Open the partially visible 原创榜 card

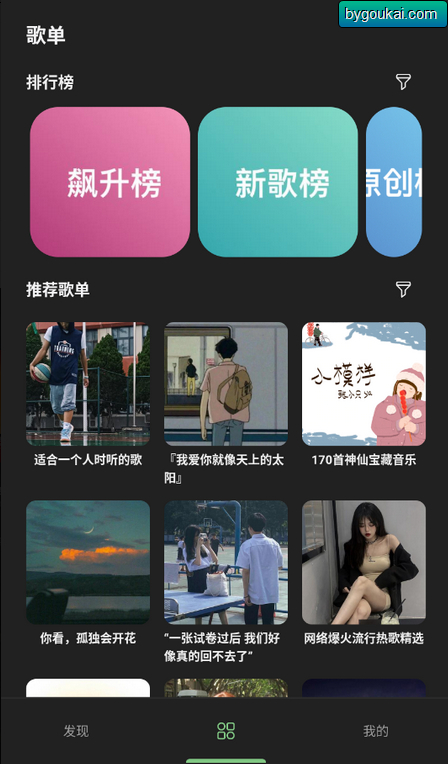click(x=394, y=182)
